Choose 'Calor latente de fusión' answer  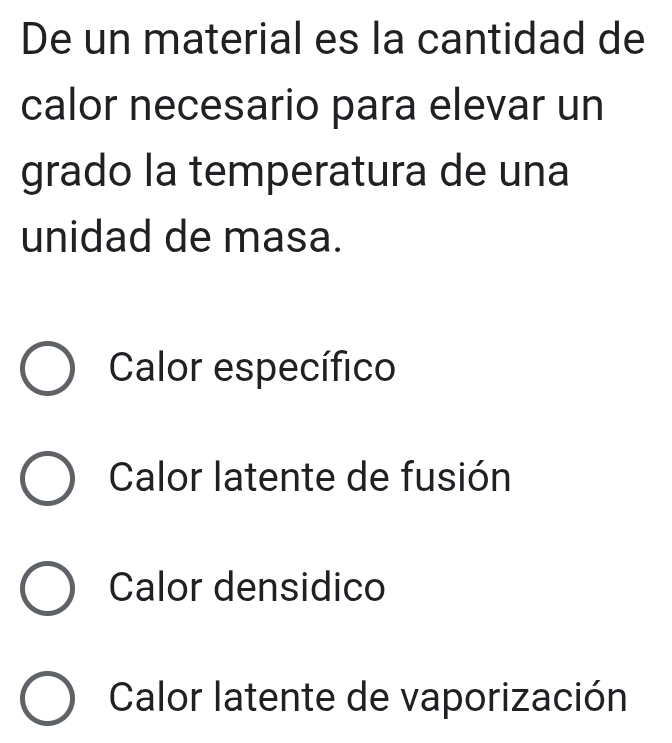46,480
